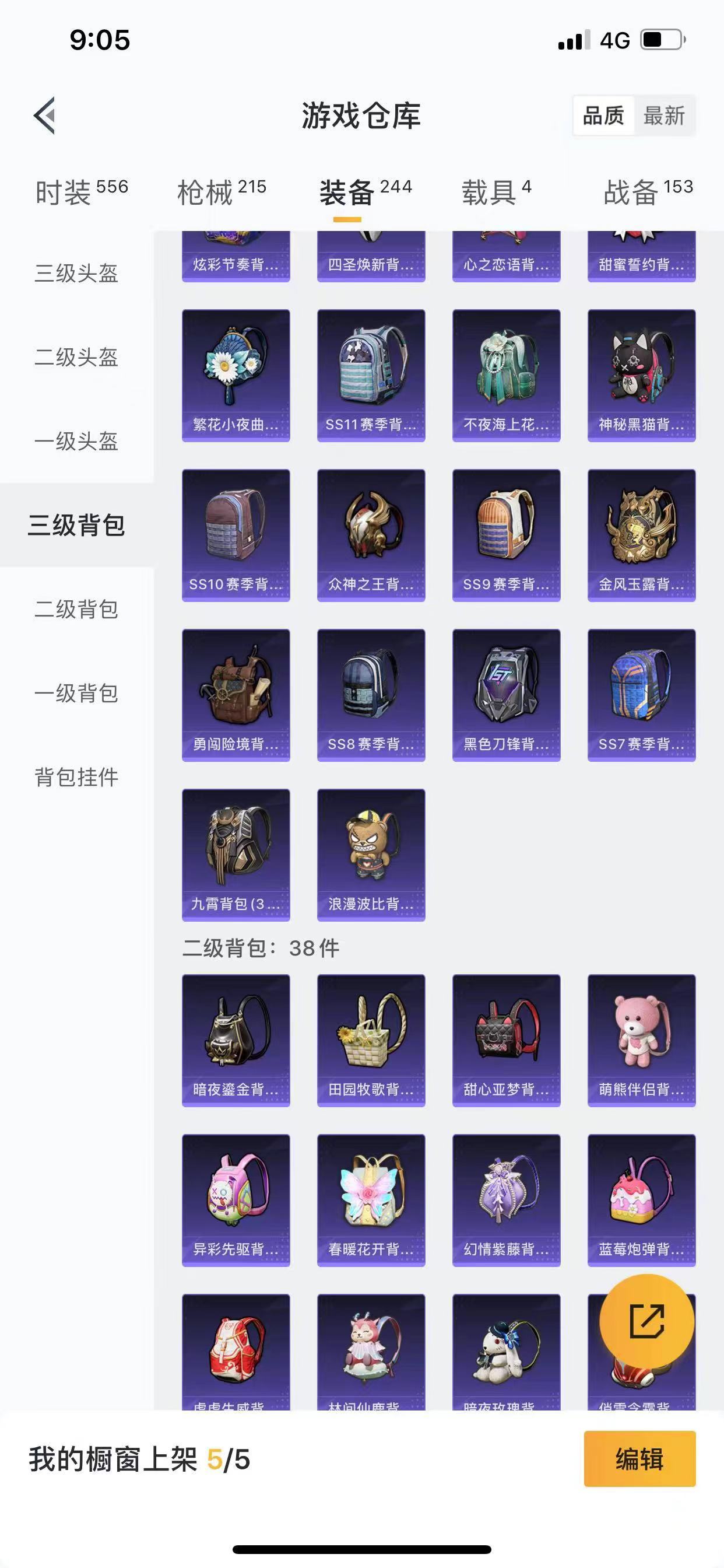This screenshot has width=724, height=1568.
Task: Open the 黑色刀锋 backpack item
Action: tap(506, 695)
